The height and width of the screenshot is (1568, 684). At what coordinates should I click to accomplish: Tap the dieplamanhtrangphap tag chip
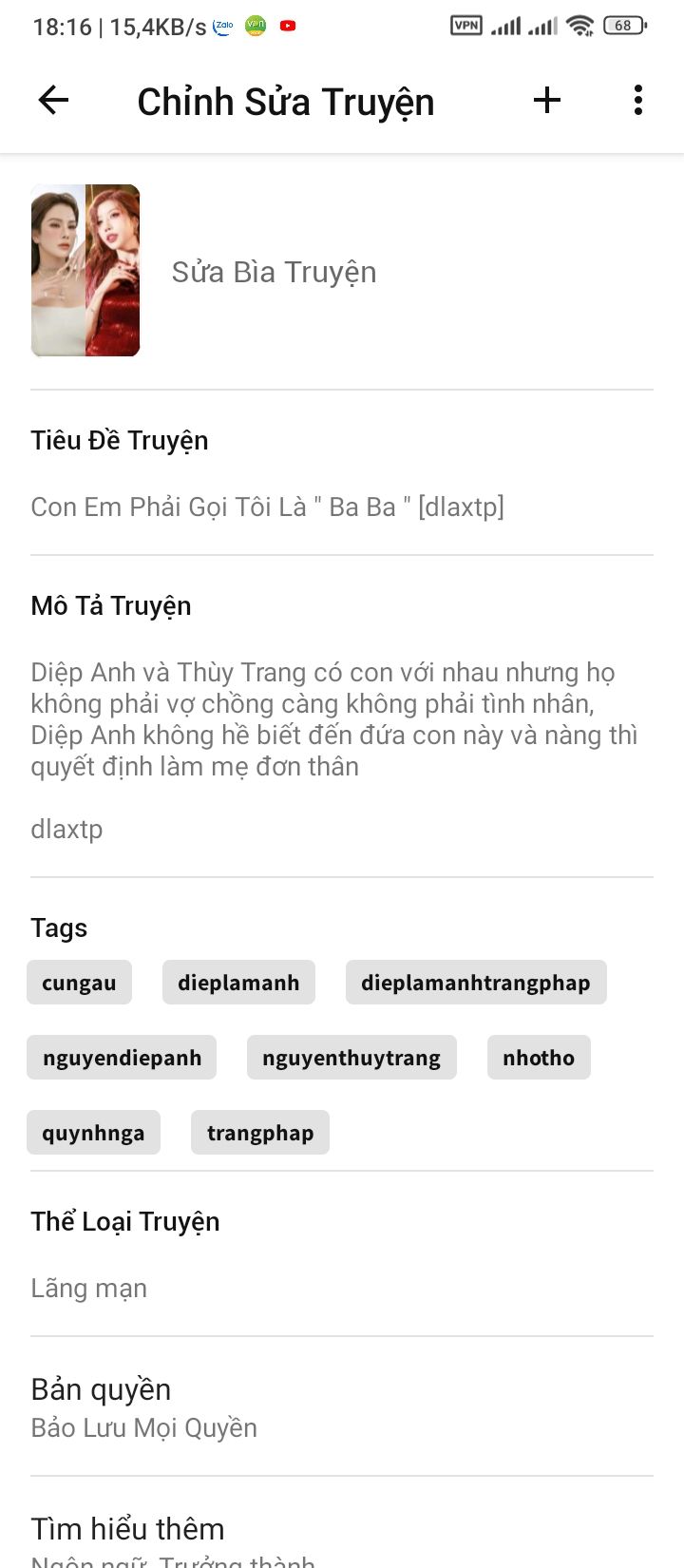point(476,983)
